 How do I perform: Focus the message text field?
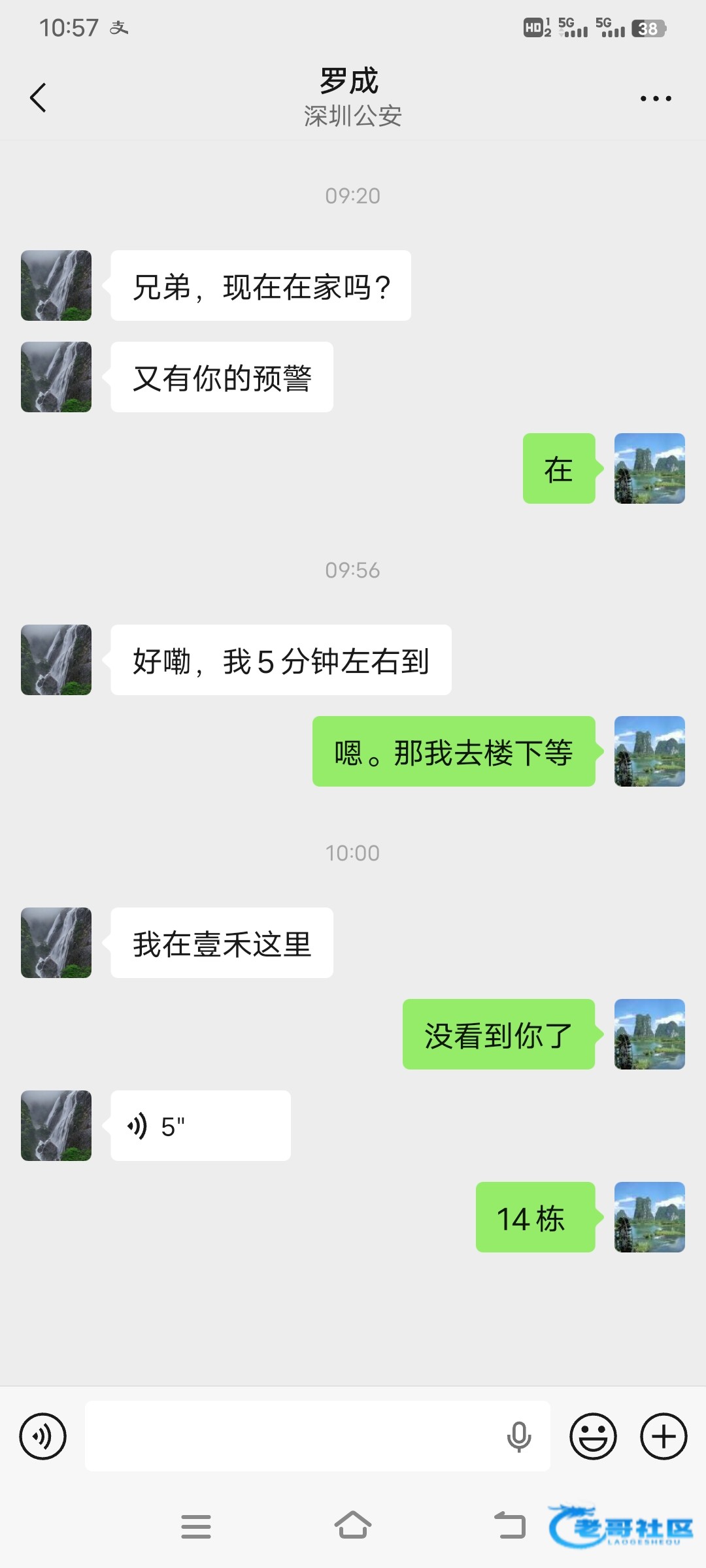coord(288,1436)
